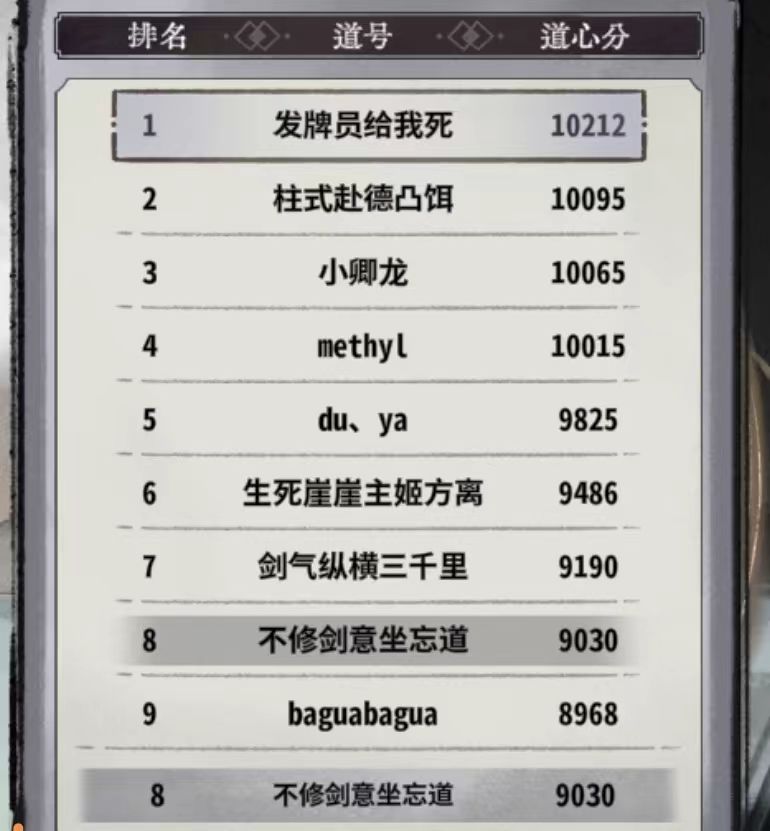Screen dimensions: 770x831
Task: Tap the baguabagua ranking row
Action: coord(363,714)
